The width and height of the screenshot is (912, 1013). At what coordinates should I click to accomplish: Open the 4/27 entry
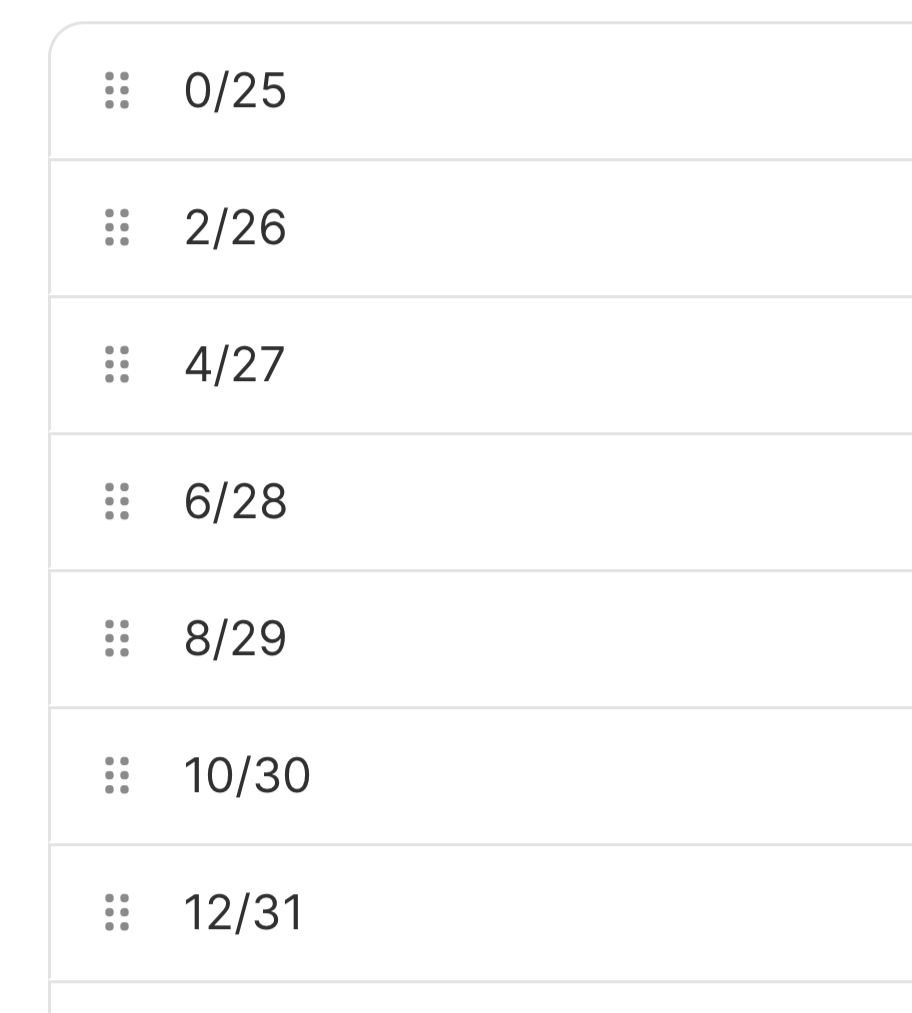point(235,365)
